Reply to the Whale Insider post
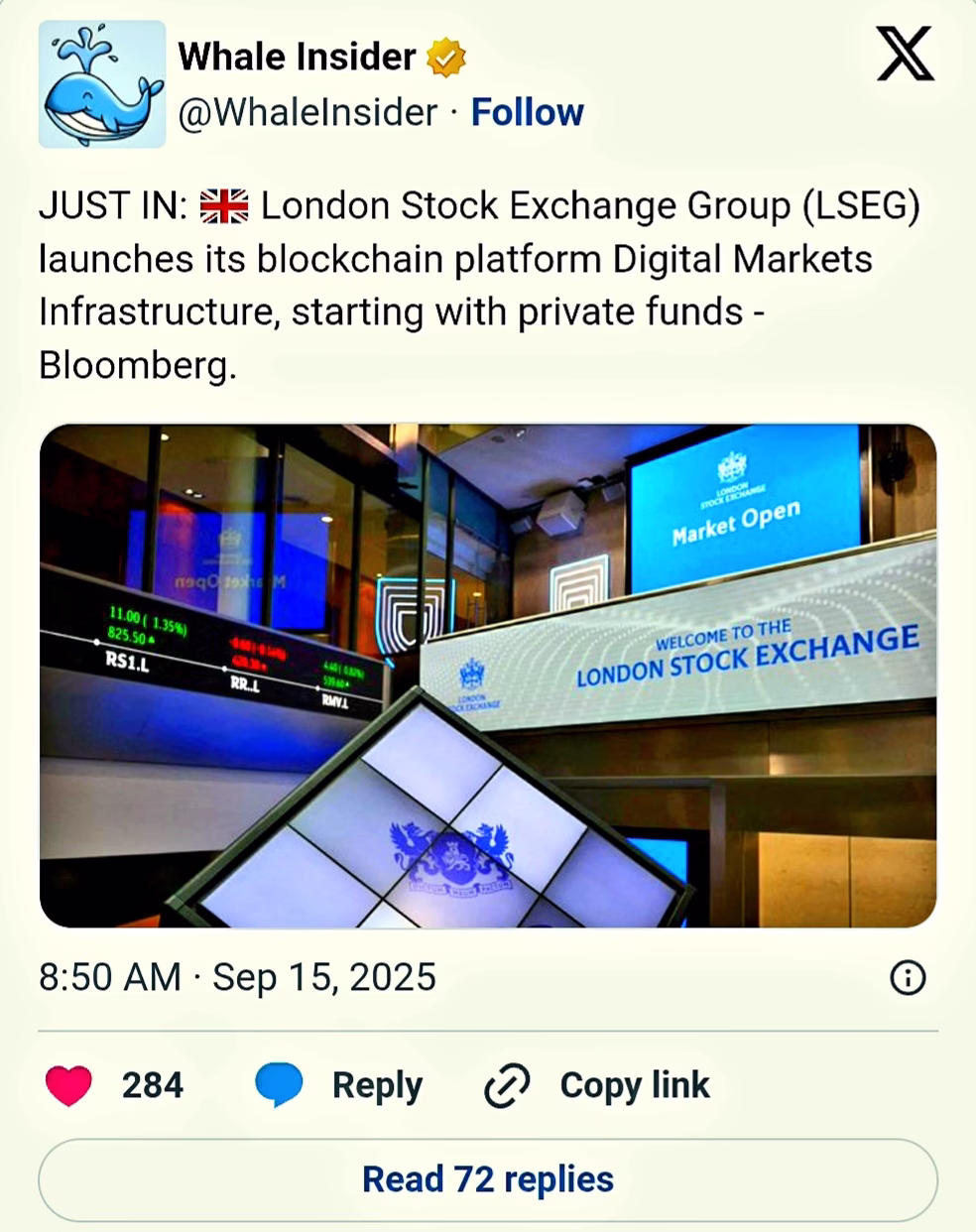The width and height of the screenshot is (976, 1232). [x=339, y=1085]
